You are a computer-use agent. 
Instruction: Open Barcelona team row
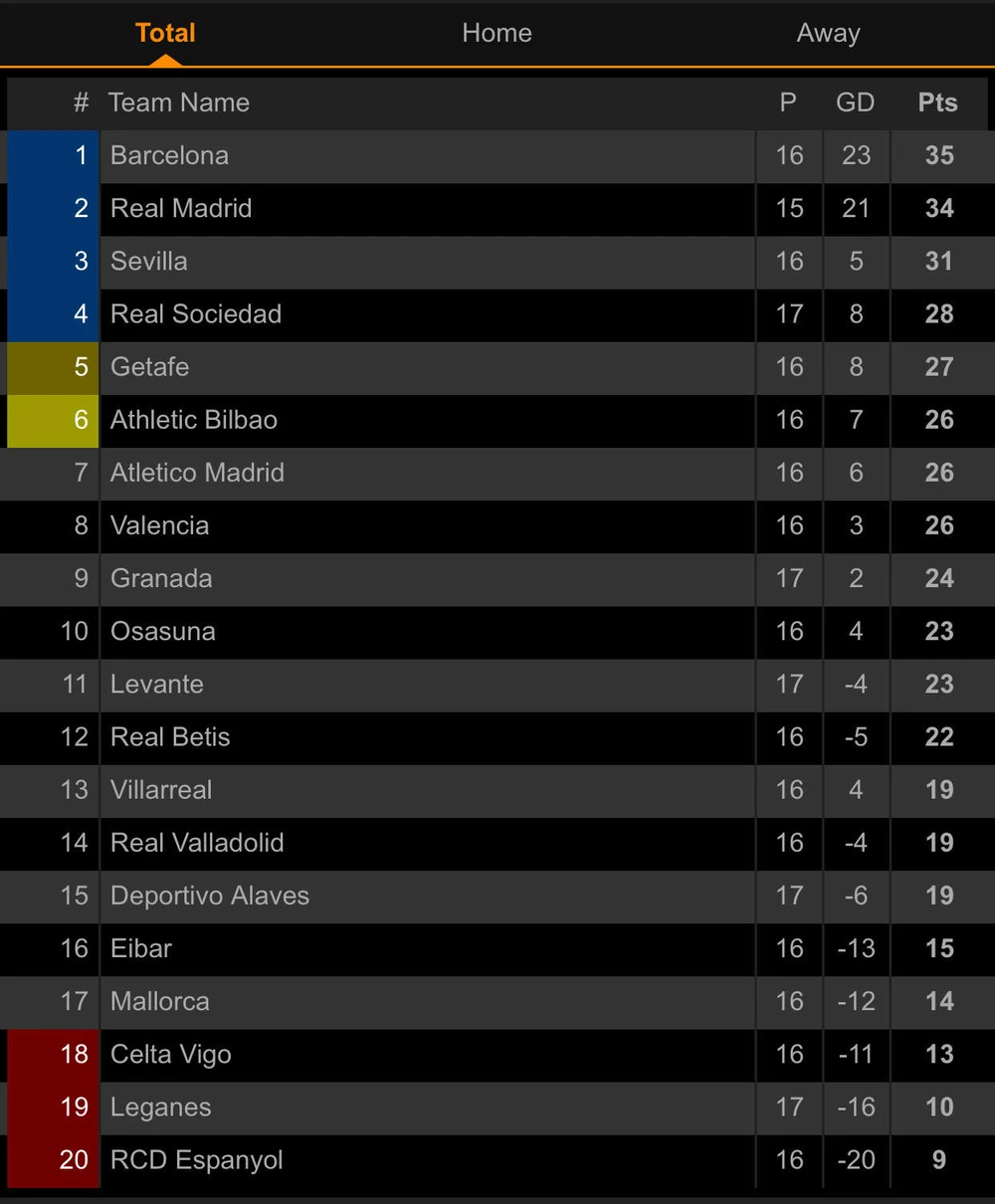pyautogui.click(x=170, y=155)
